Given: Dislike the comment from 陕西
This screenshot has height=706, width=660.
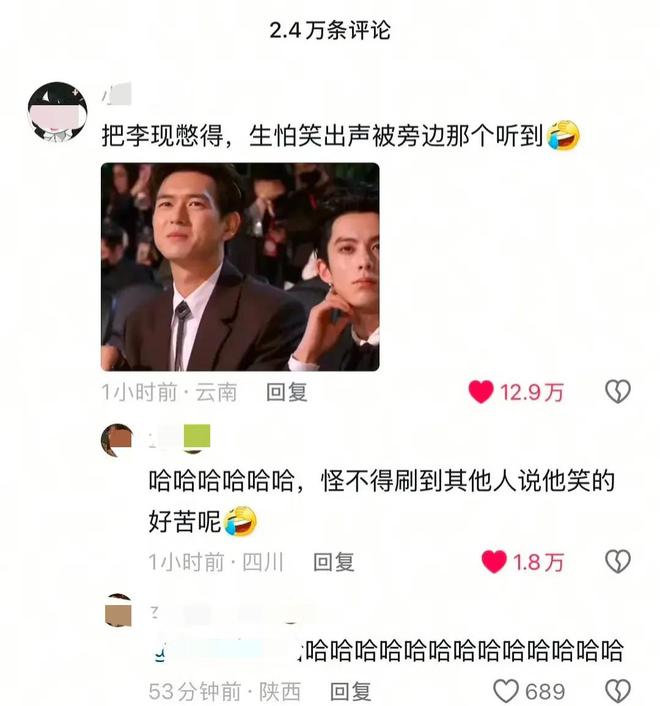Looking at the screenshot, I should coord(618,691).
